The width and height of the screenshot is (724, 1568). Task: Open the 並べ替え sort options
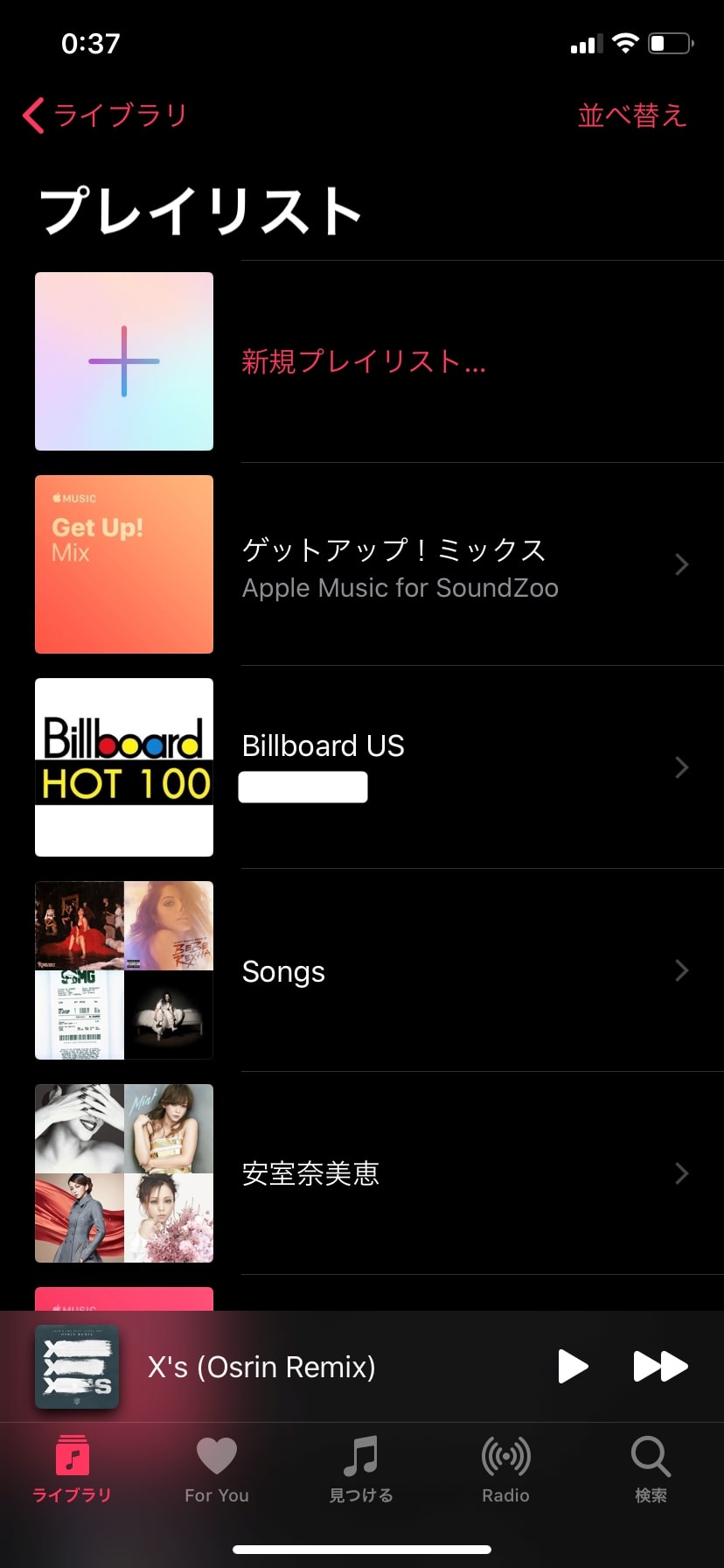click(631, 115)
